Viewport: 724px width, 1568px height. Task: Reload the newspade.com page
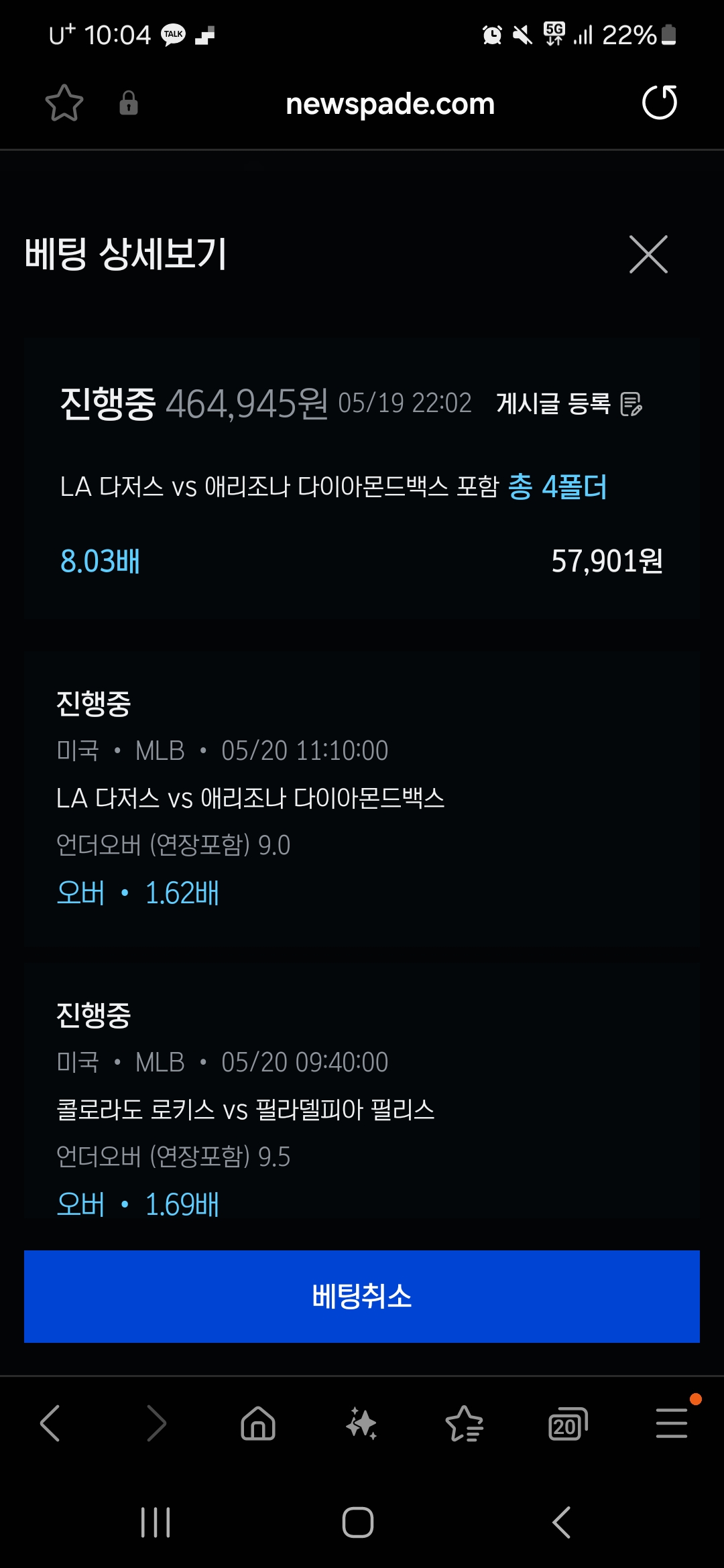click(x=660, y=103)
